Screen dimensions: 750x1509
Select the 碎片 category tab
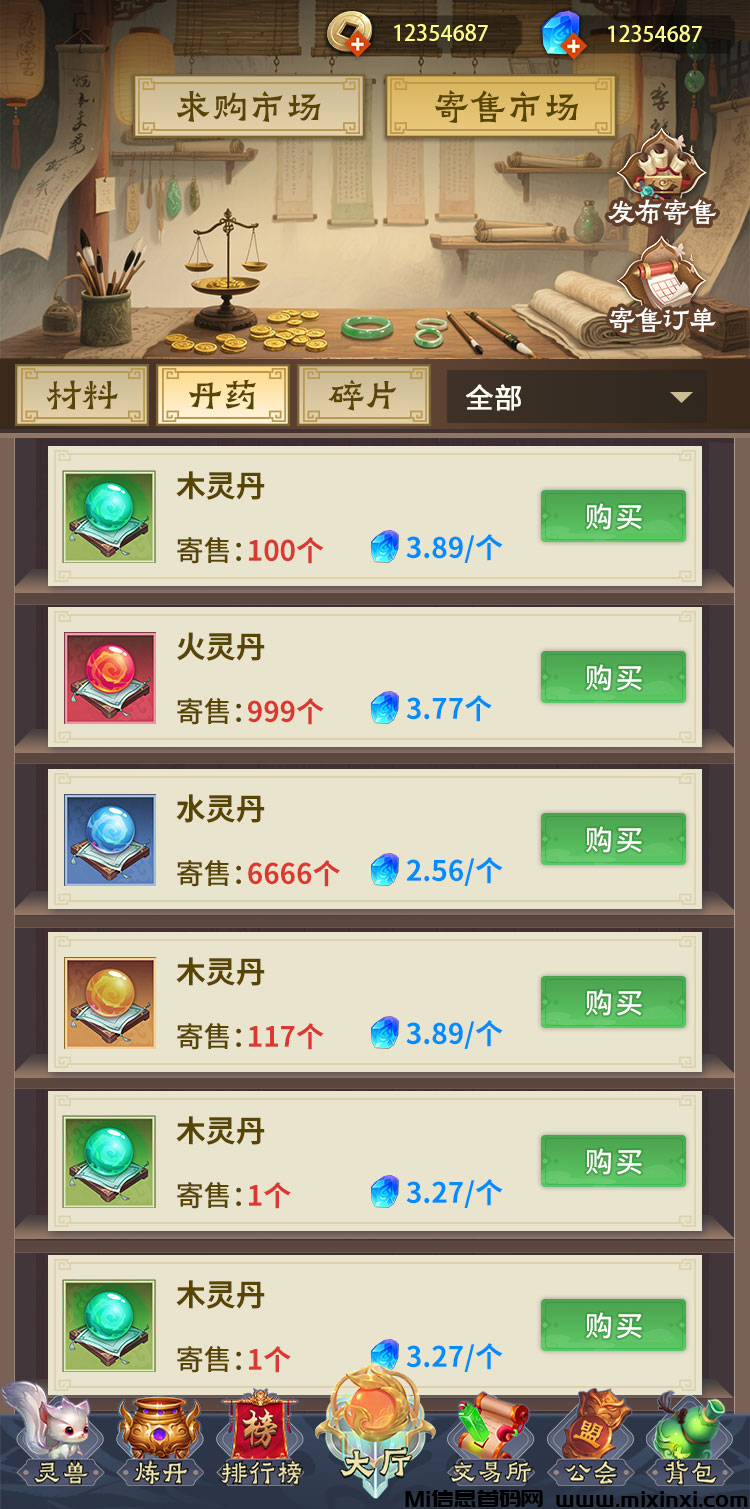pyautogui.click(x=364, y=396)
